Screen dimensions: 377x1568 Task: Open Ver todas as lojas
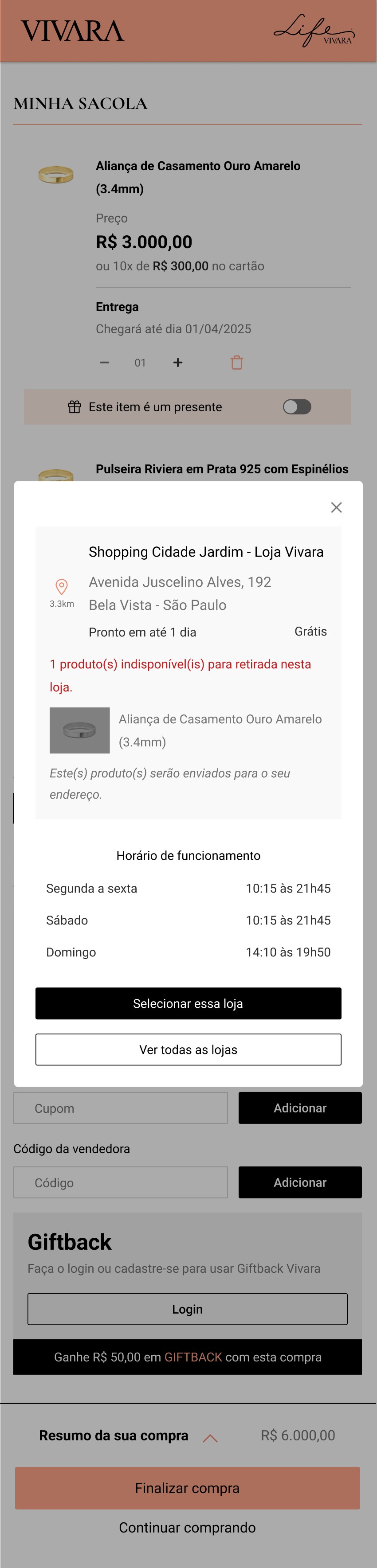188,1049
